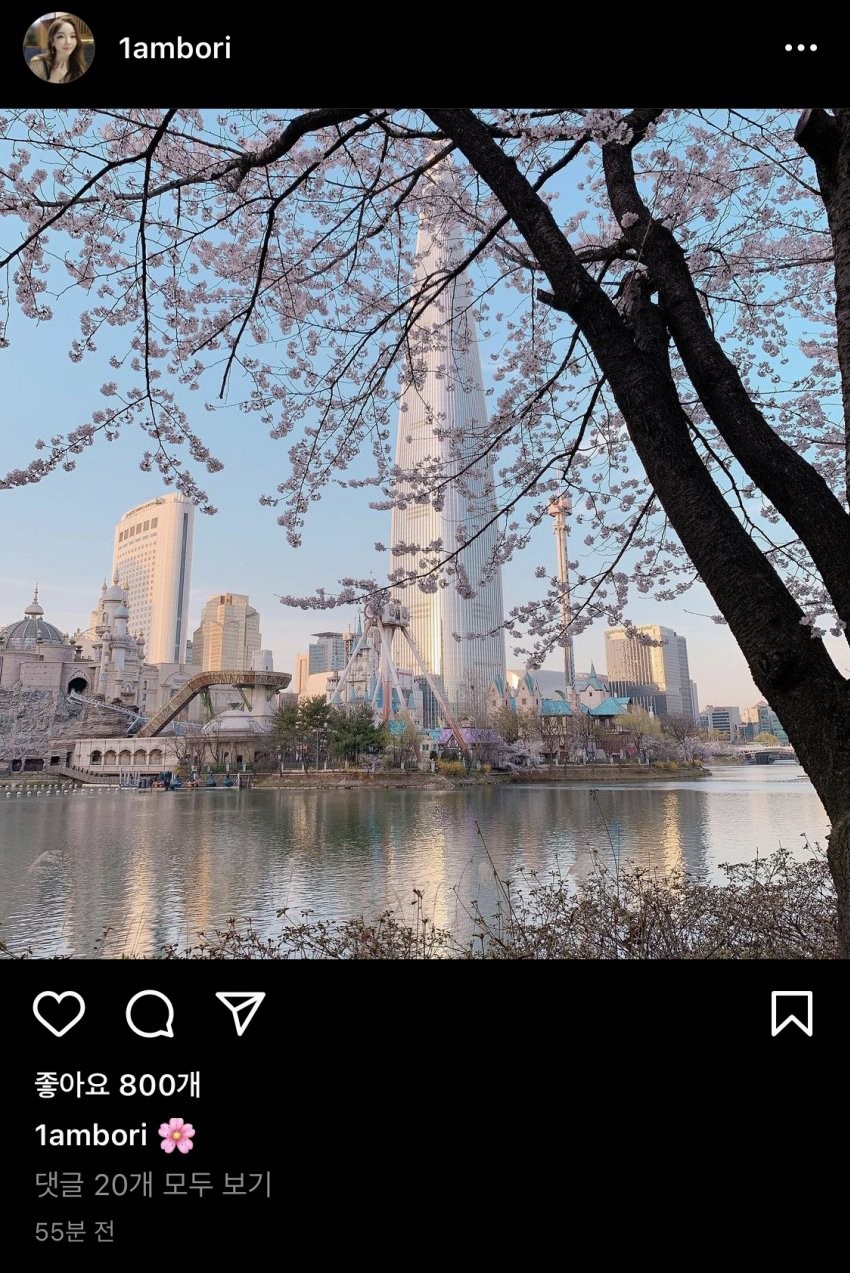
Task: Bookmark this post
Action: click(791, 1014)
